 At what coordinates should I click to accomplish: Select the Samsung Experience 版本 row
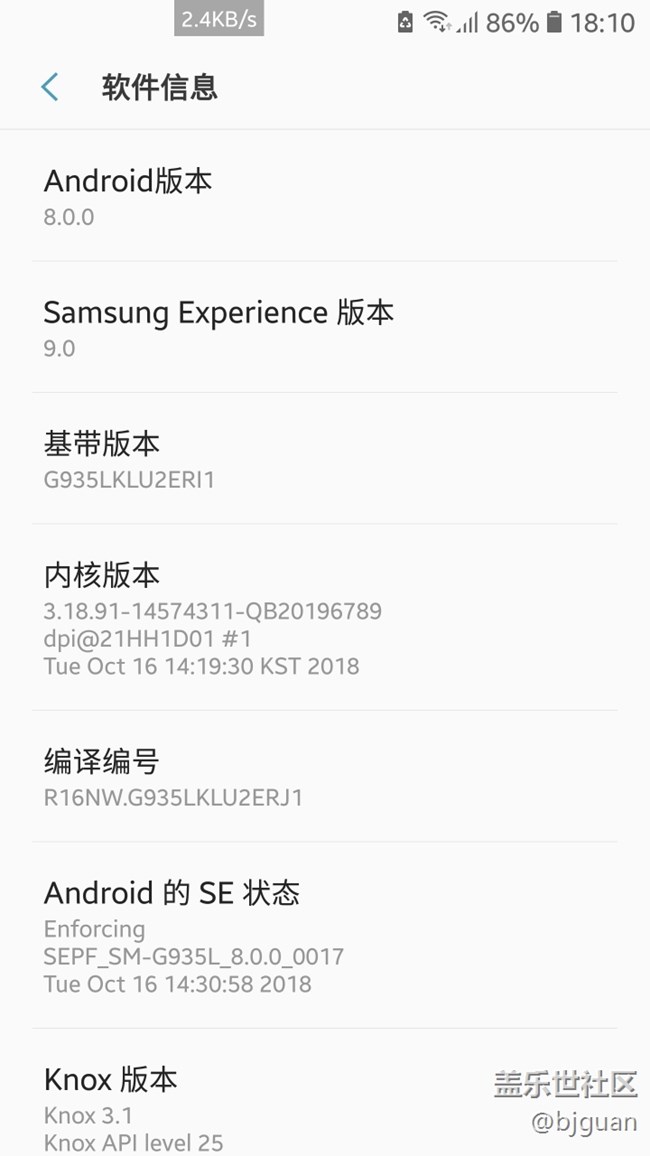(x=325, y=328)
